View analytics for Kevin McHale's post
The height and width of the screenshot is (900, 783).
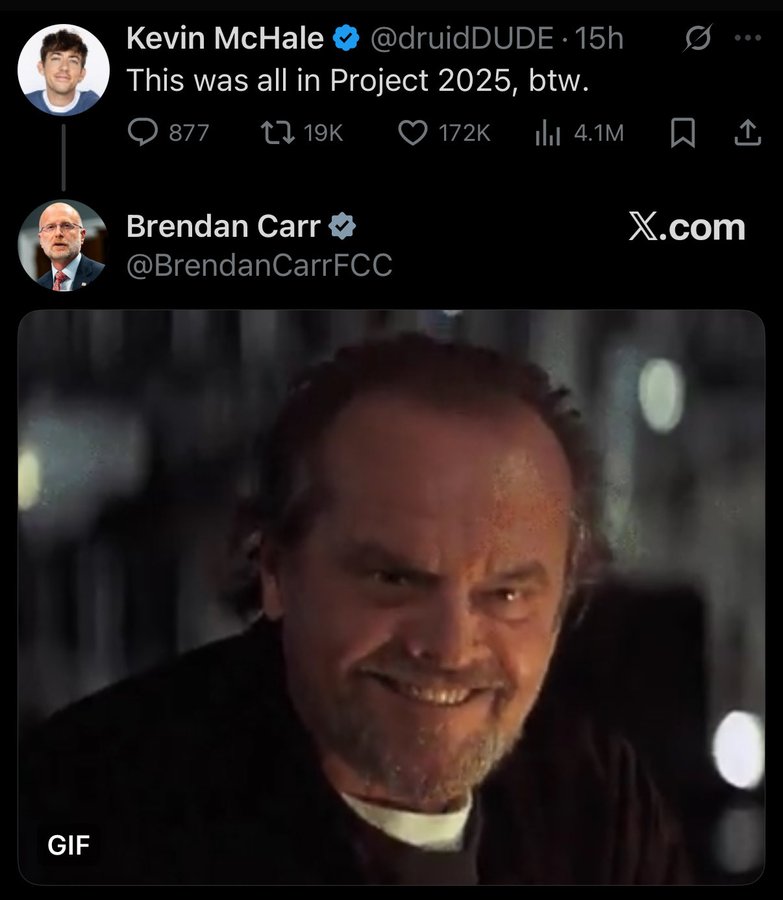(548, 132)
